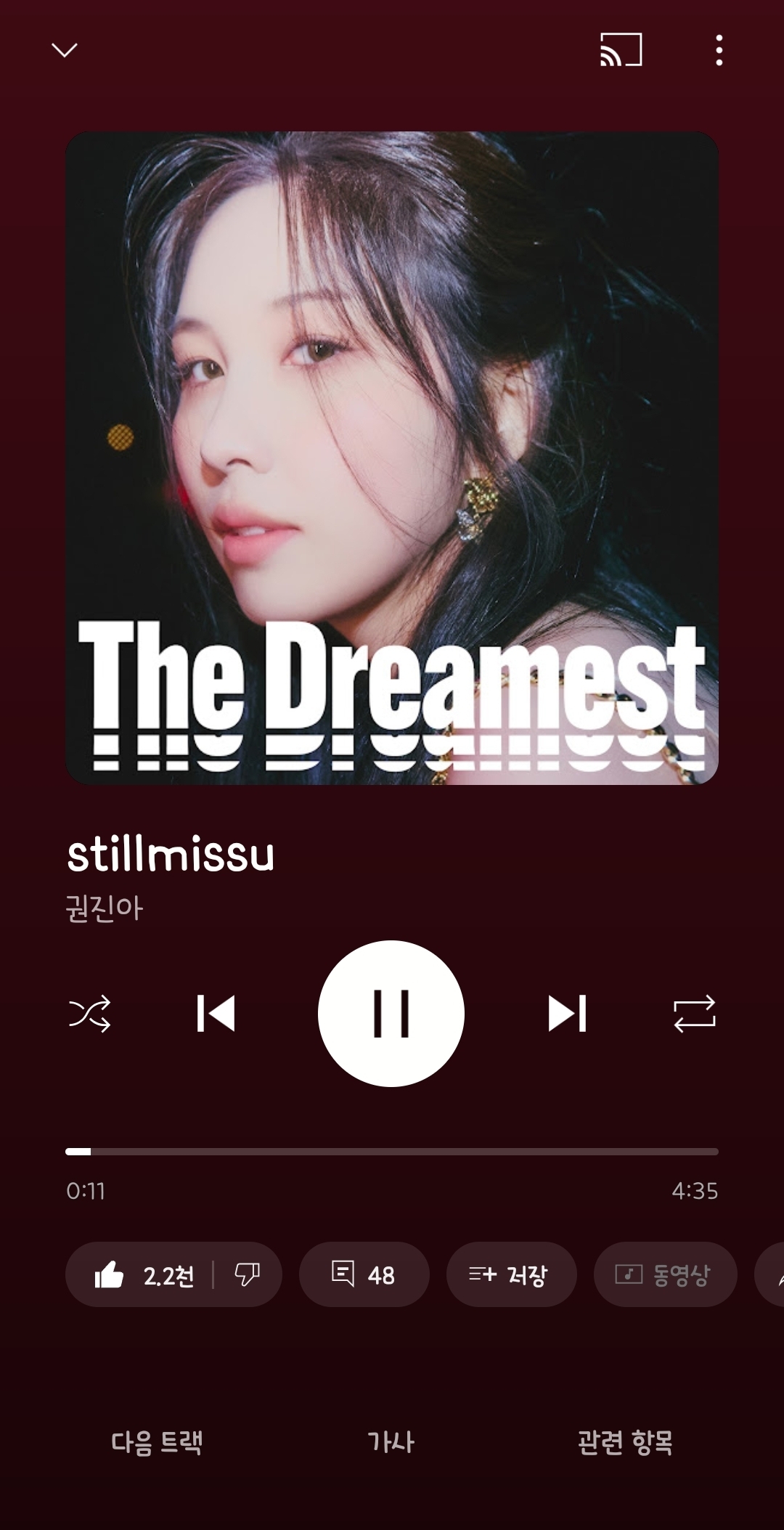
Task: Pause the song stillmissu
Action: point(391,1014)
